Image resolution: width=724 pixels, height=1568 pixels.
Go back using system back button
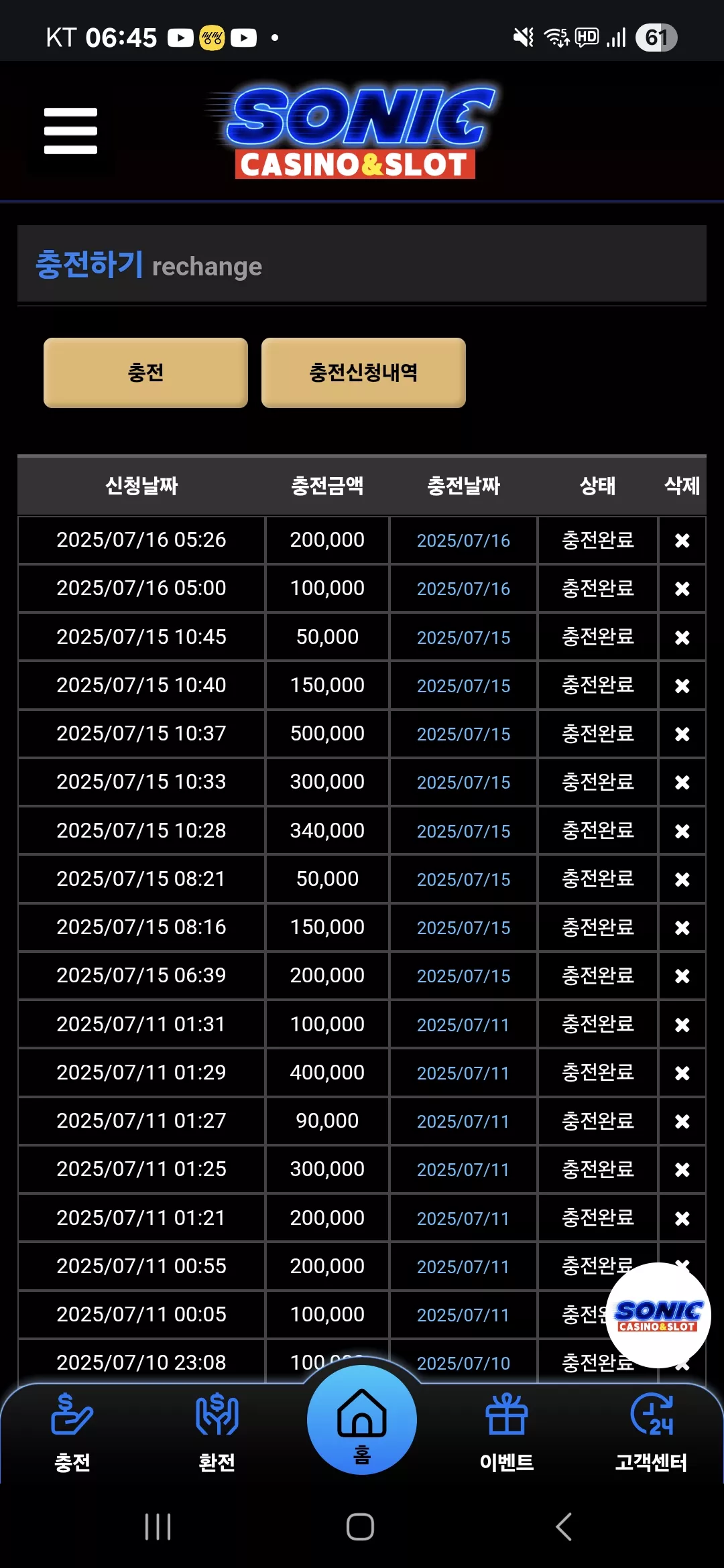[564, 1526]
